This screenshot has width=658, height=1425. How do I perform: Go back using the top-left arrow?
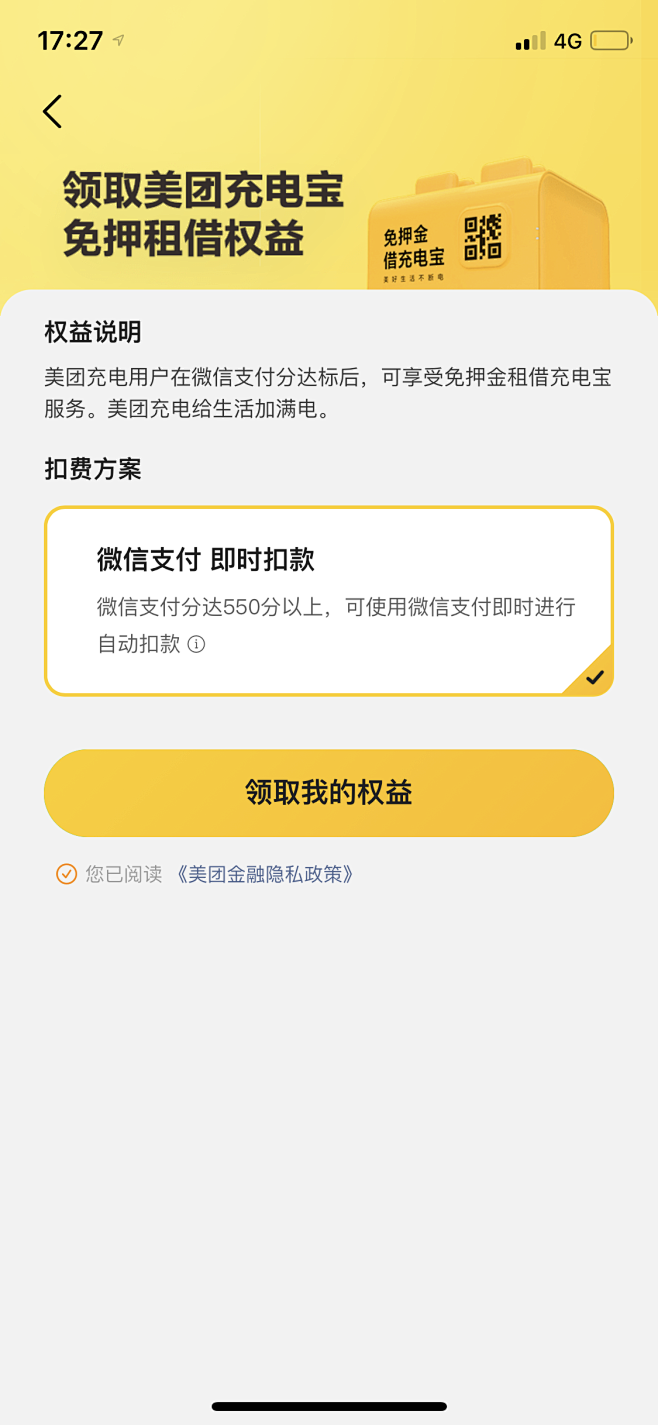pos(53,111)
